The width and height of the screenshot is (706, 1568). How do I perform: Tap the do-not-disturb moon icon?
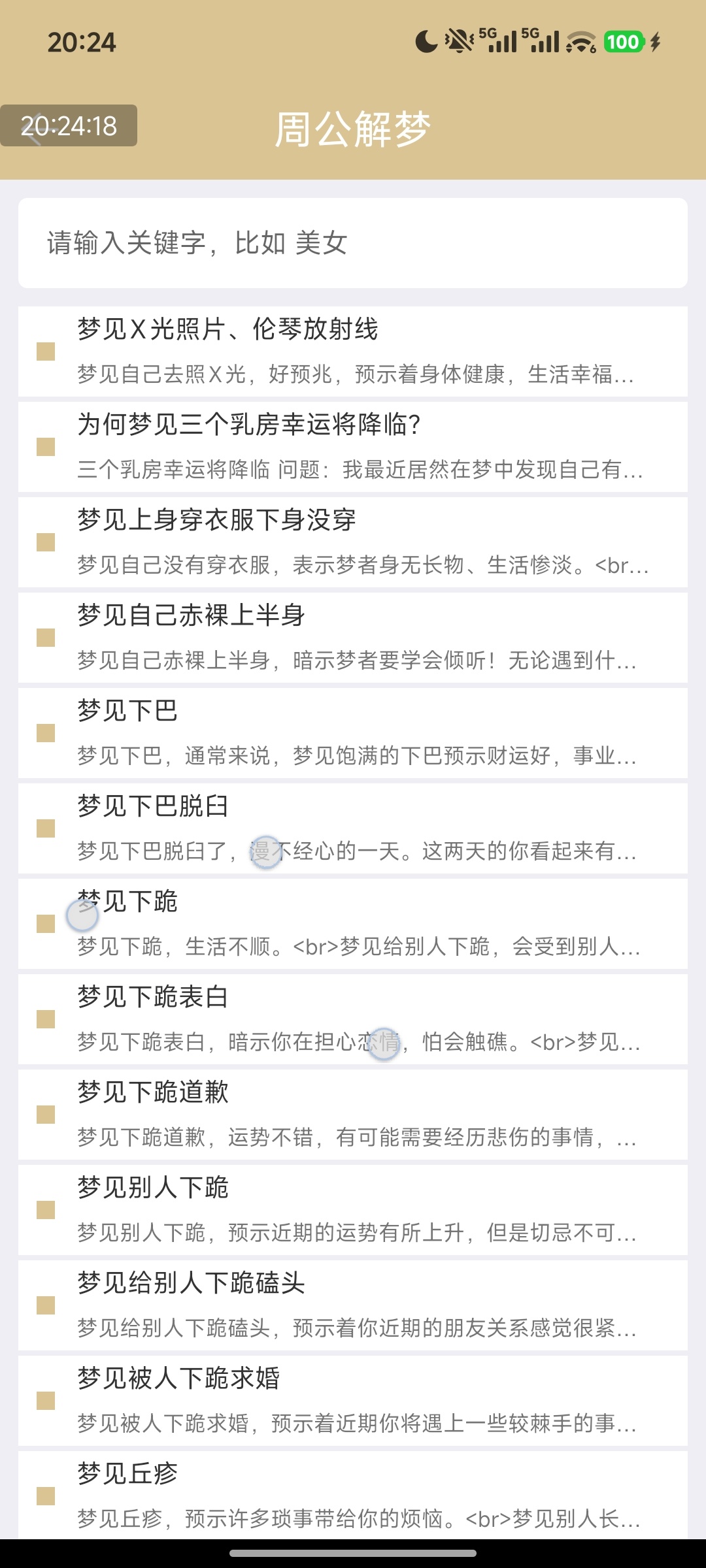(x=425, y=41)
